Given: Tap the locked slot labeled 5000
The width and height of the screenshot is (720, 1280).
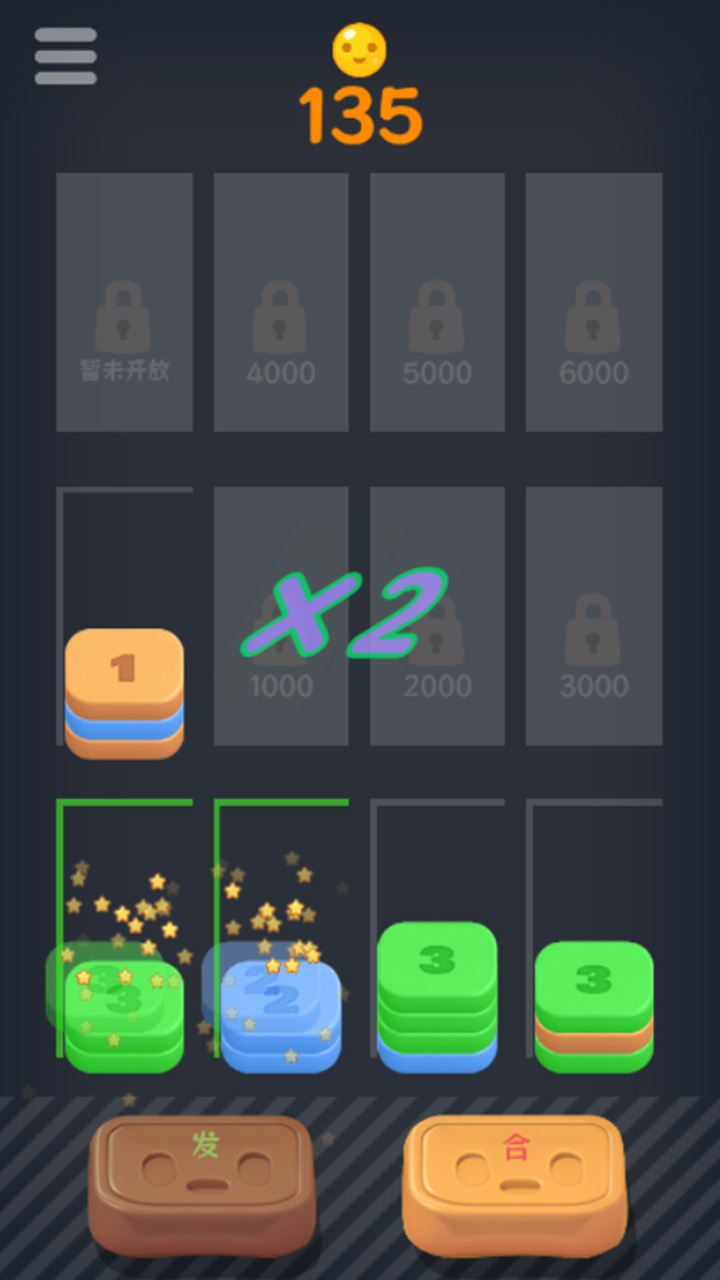Looking at the screenshot, I should [437, 302].
